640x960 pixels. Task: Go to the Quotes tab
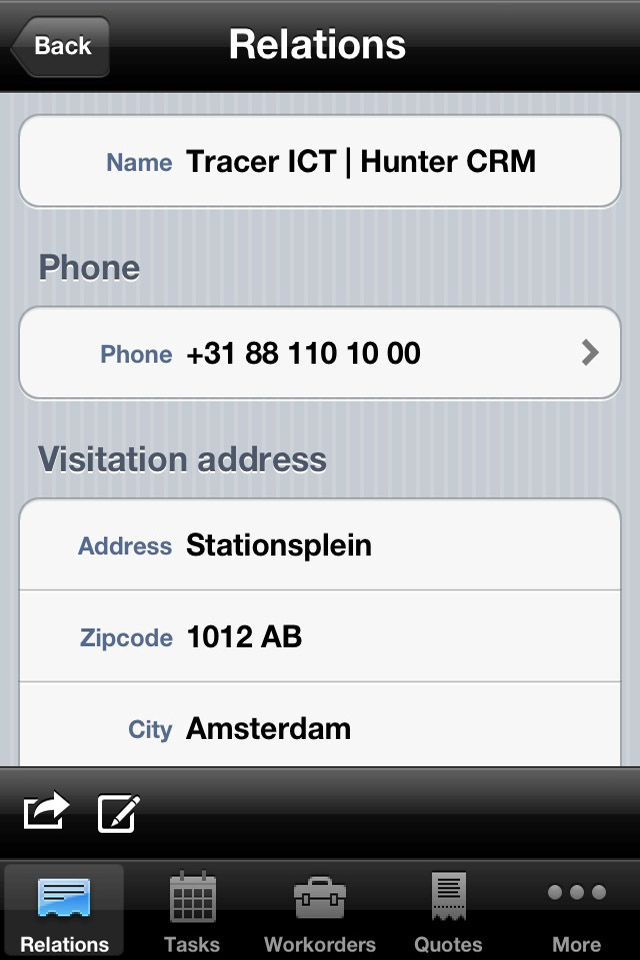tap(448, 910)
